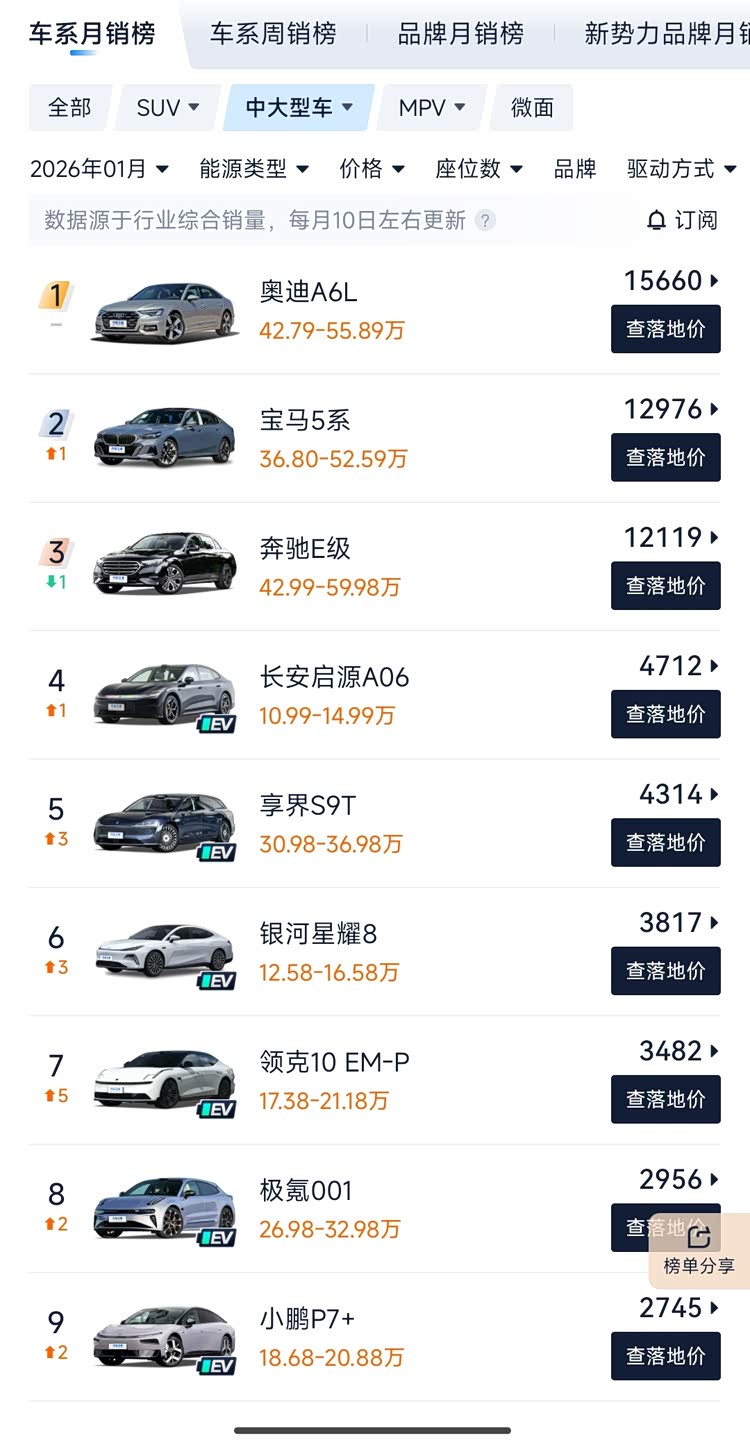The image size is (750, 1447).
Task: Open the 能源类型 filter dropdown
Action: tap(254, 169)
